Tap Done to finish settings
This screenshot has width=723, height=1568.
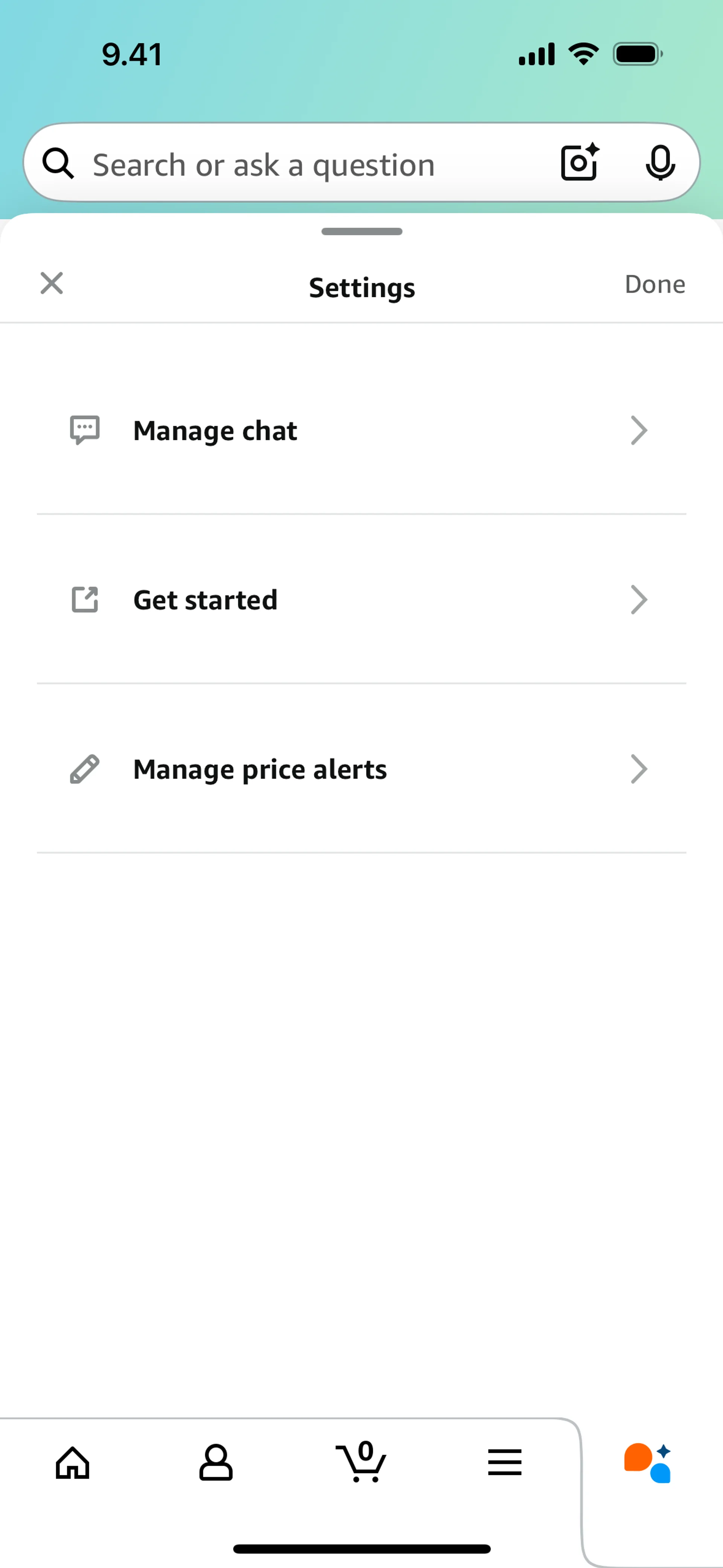point(655,284)
